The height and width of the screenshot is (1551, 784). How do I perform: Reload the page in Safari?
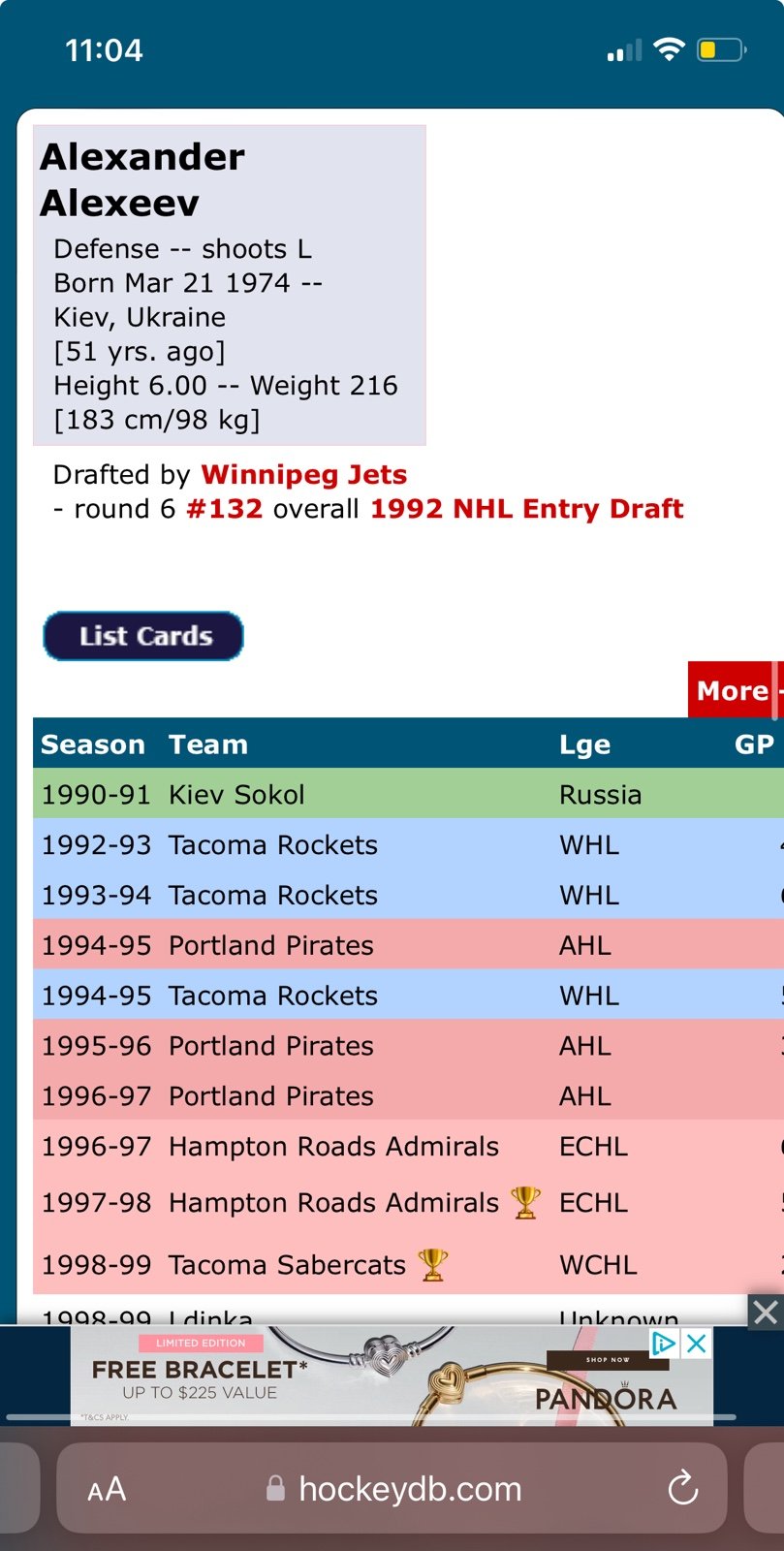coord(683,1488)
